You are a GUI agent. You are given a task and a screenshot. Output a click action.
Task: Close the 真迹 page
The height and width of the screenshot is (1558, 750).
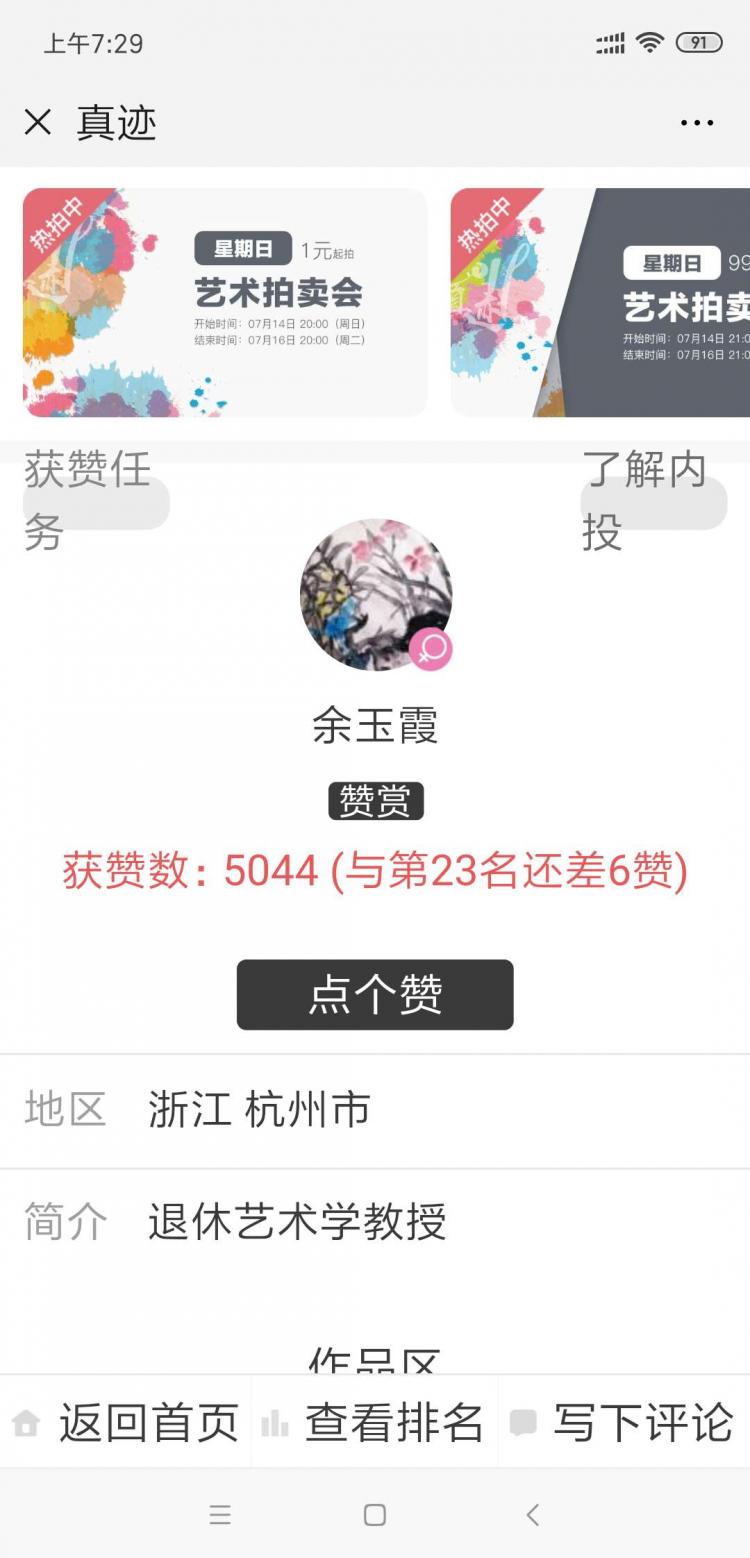click(38, 123)
